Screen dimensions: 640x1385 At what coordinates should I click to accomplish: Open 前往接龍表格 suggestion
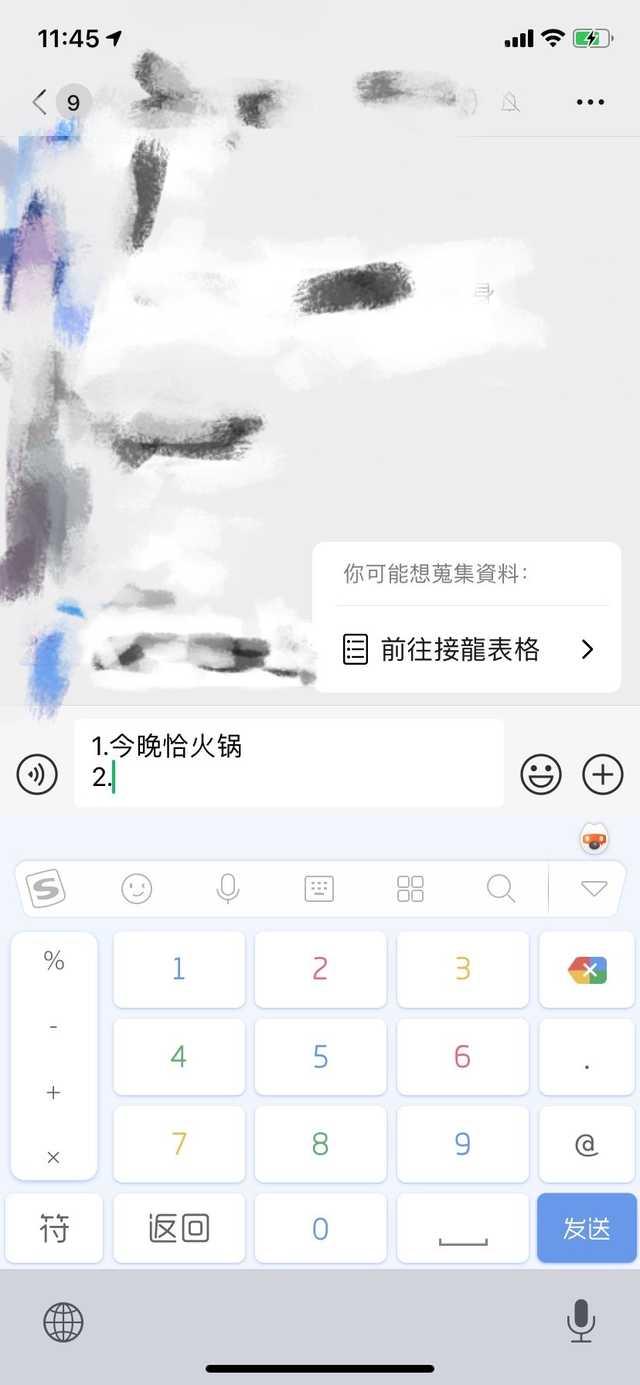(x=467, y=650)
